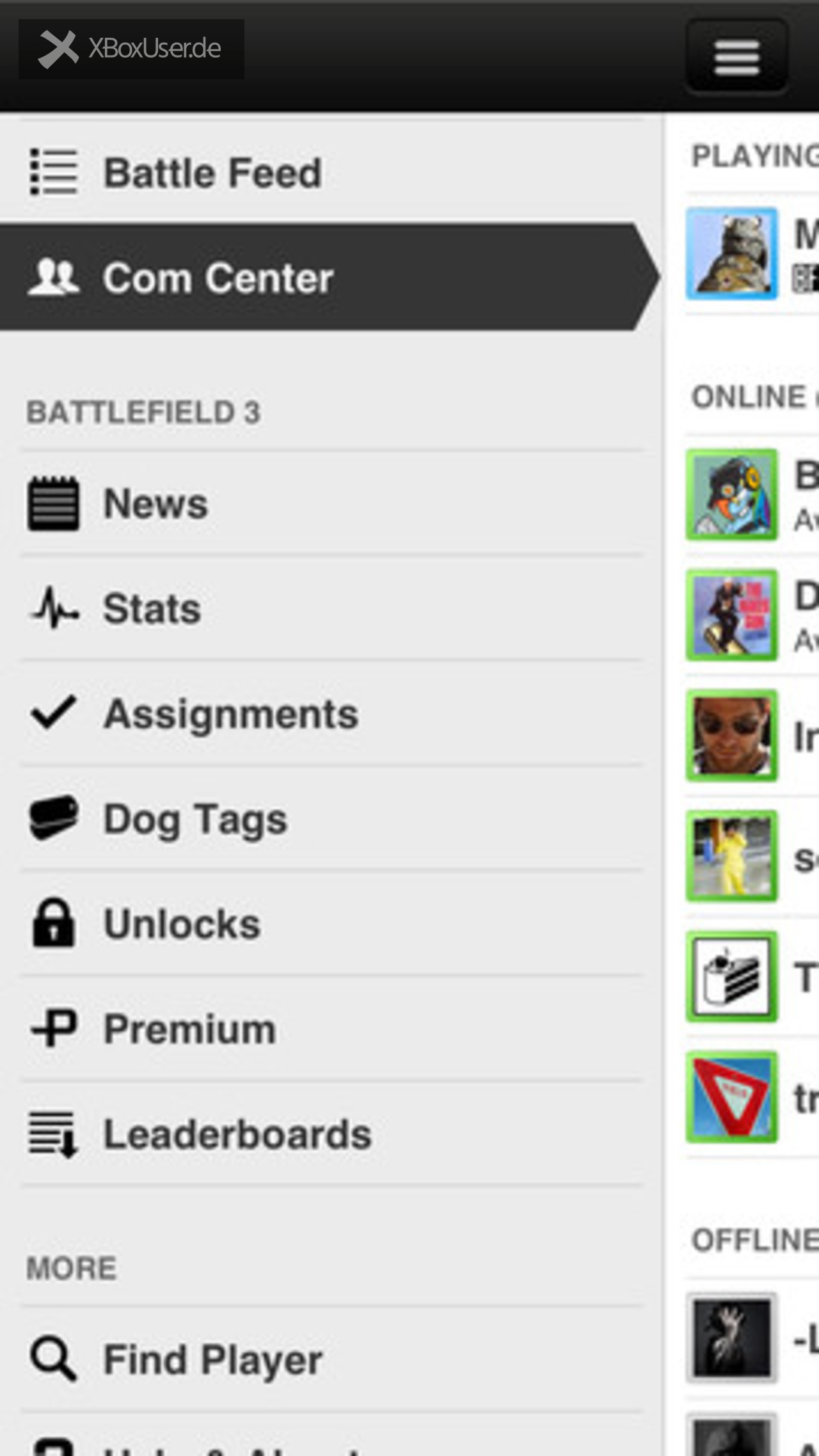The image size is (819, 1456).
Task: Open the online friend with cake avatar
Action: 752,977
